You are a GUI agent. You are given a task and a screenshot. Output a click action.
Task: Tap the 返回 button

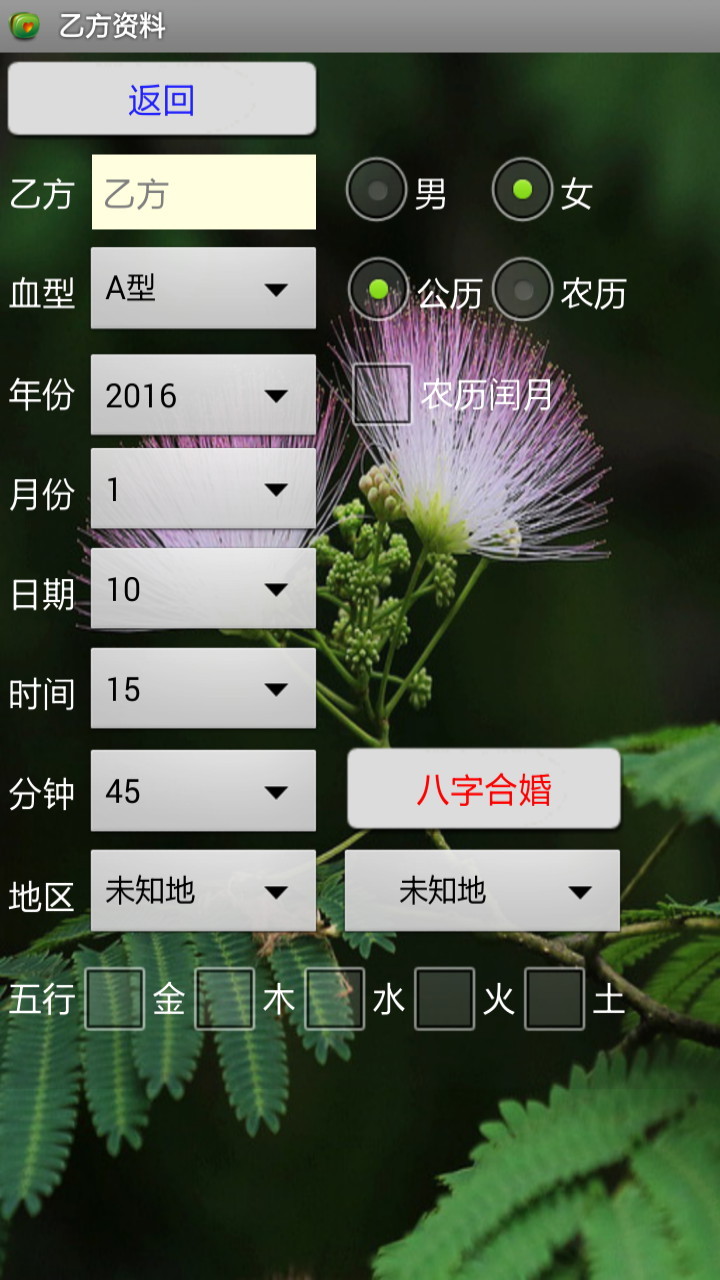click(162, 99)
